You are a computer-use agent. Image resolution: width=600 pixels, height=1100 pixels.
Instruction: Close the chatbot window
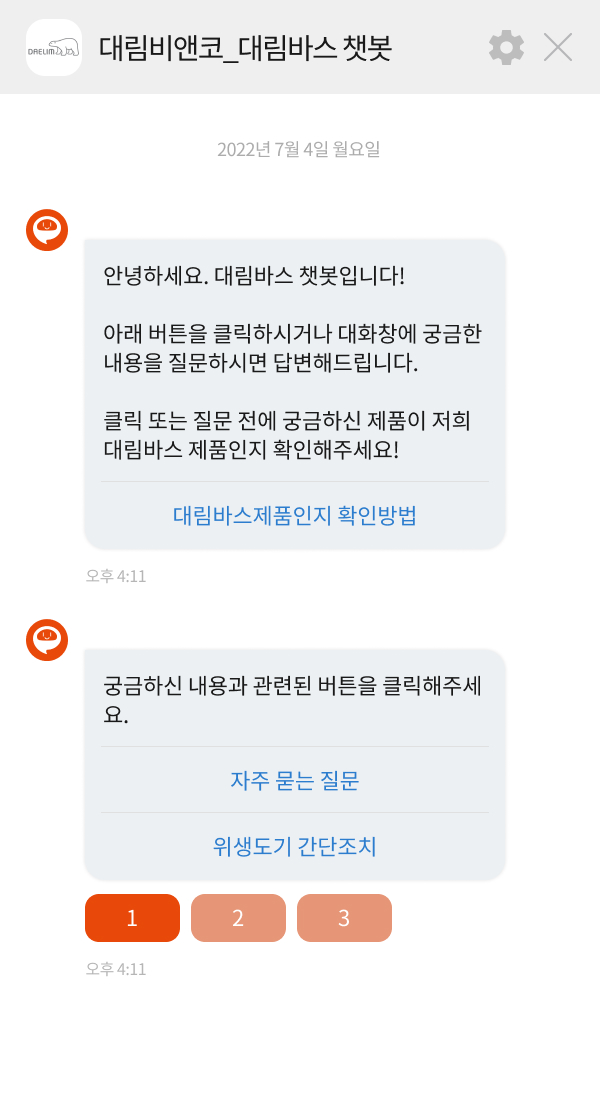coord(557,47)
